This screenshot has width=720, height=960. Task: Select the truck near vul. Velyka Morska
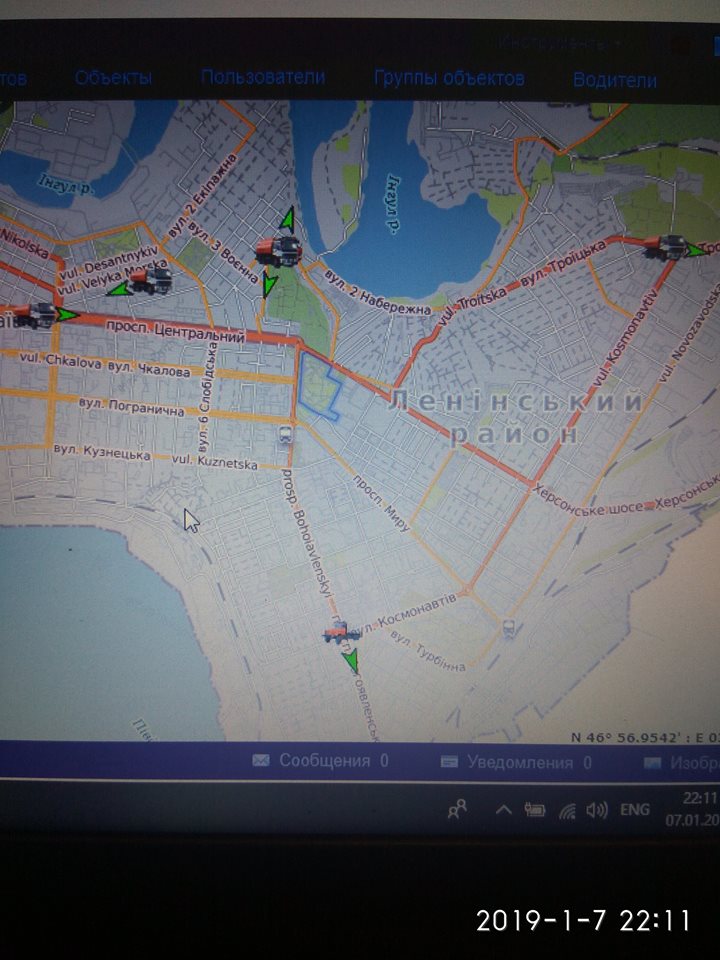[151, 281]
